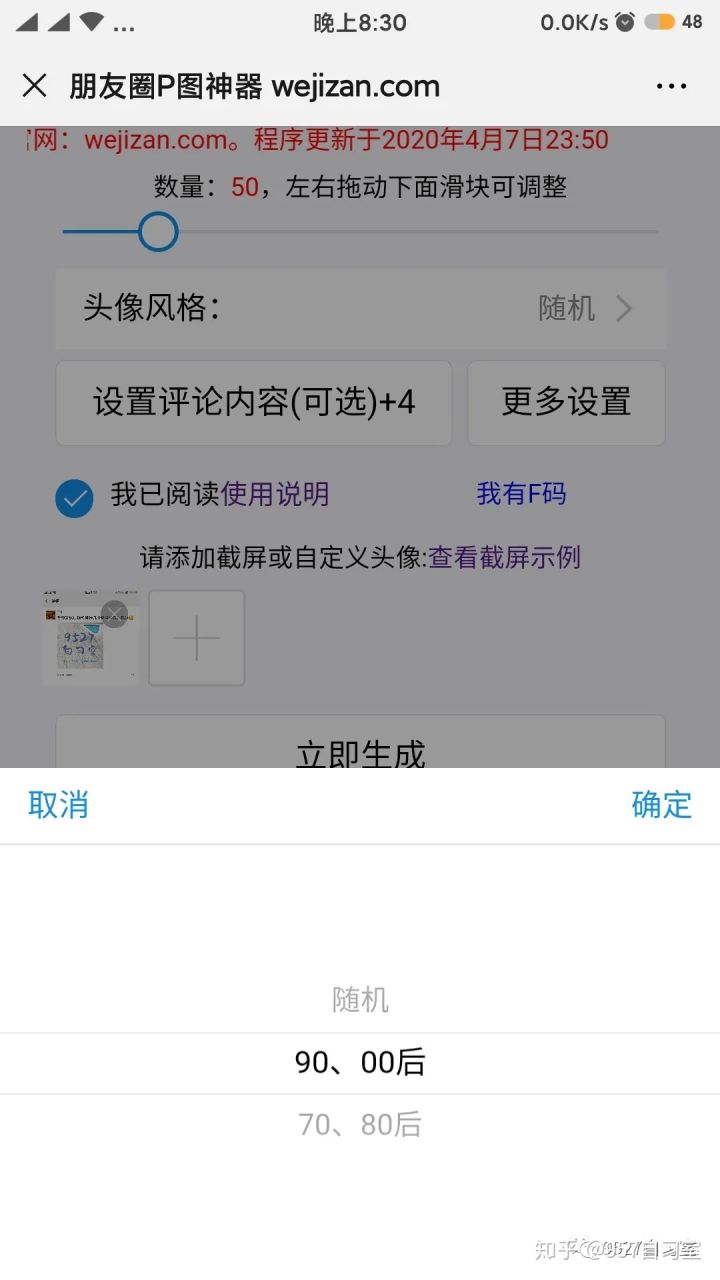
Task: Close the webpage with the X icon
Action: click(34, 86)
